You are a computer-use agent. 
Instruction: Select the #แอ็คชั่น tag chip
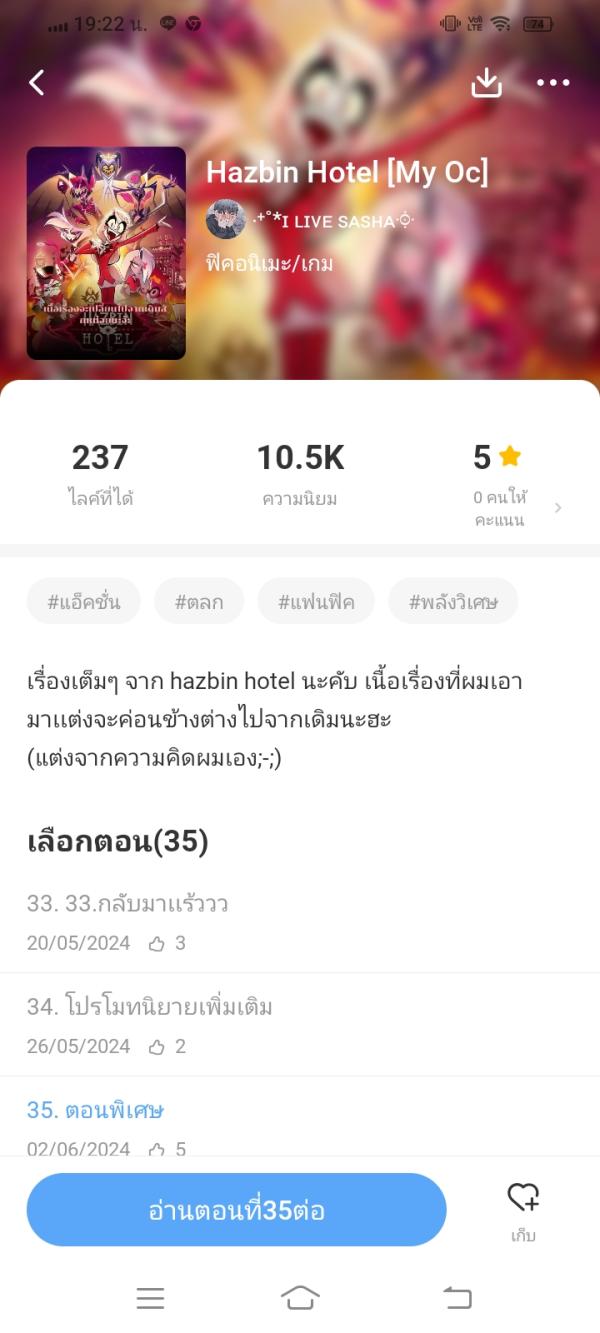(84, 602)
